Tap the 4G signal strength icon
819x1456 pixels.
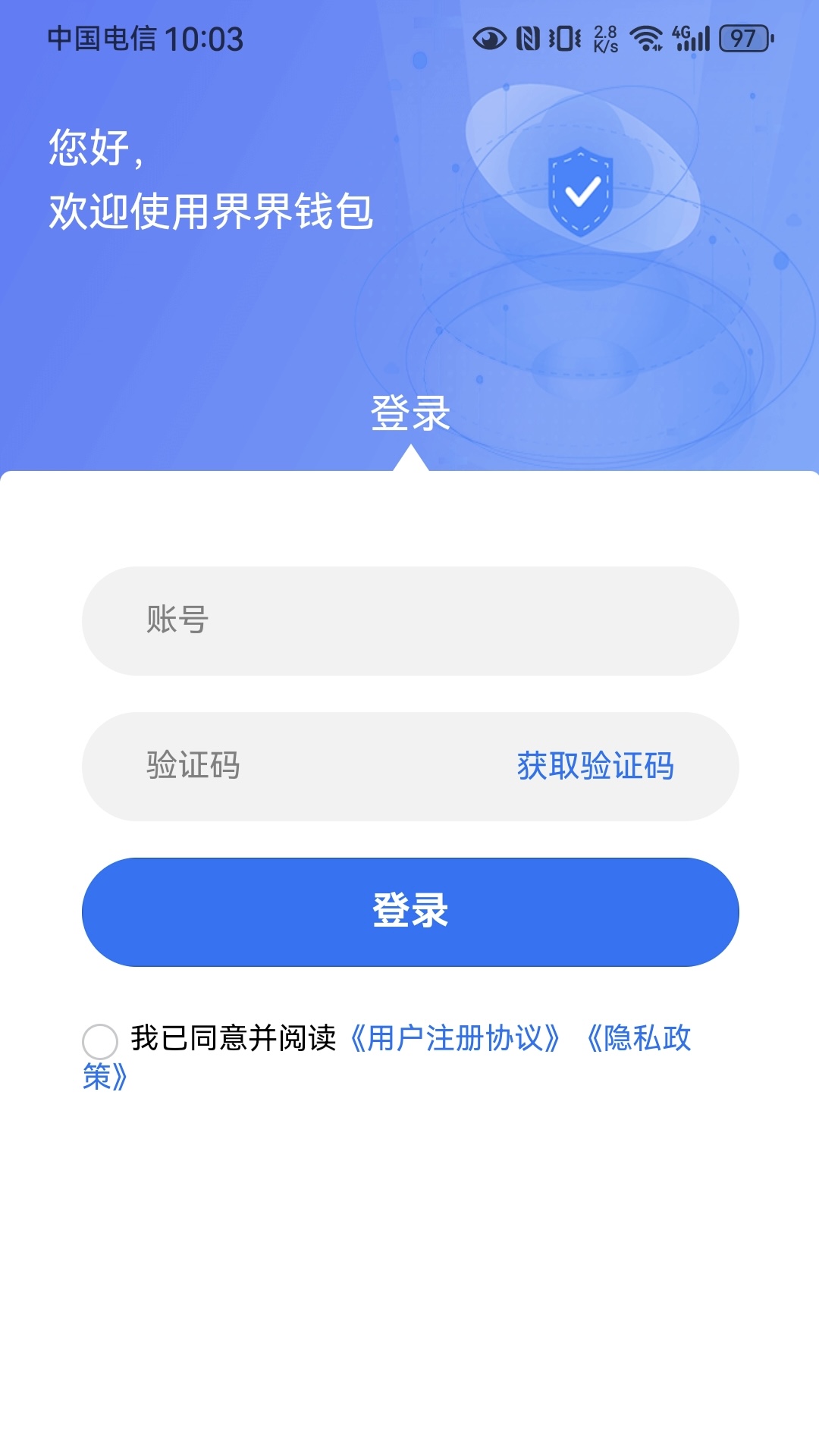(692, 36)
